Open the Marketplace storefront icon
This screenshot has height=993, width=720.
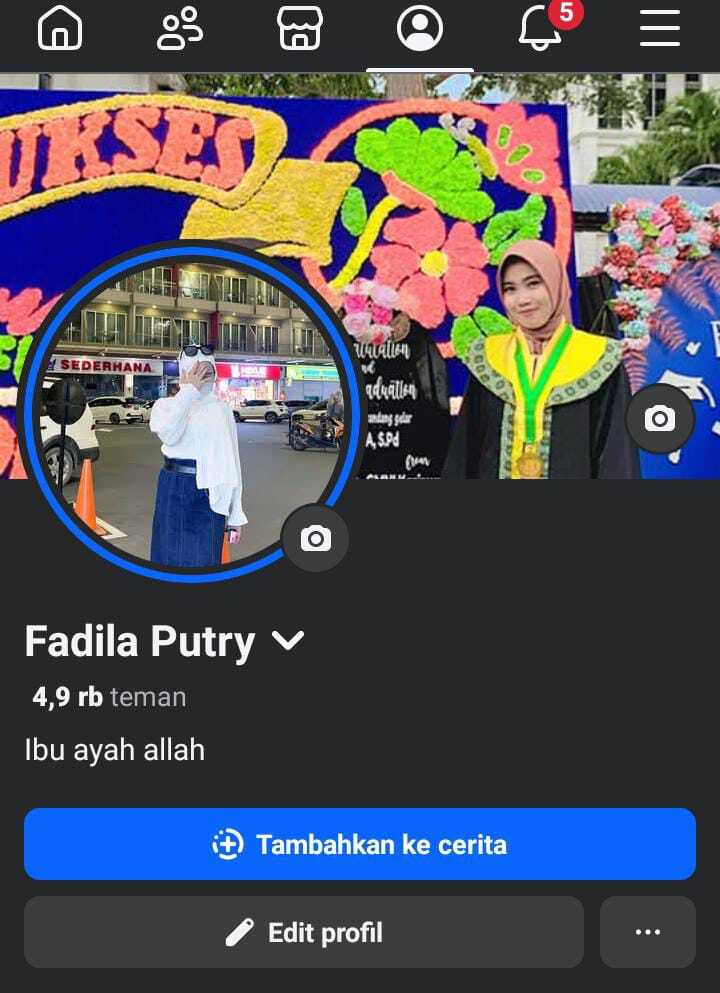pos(300,30)
